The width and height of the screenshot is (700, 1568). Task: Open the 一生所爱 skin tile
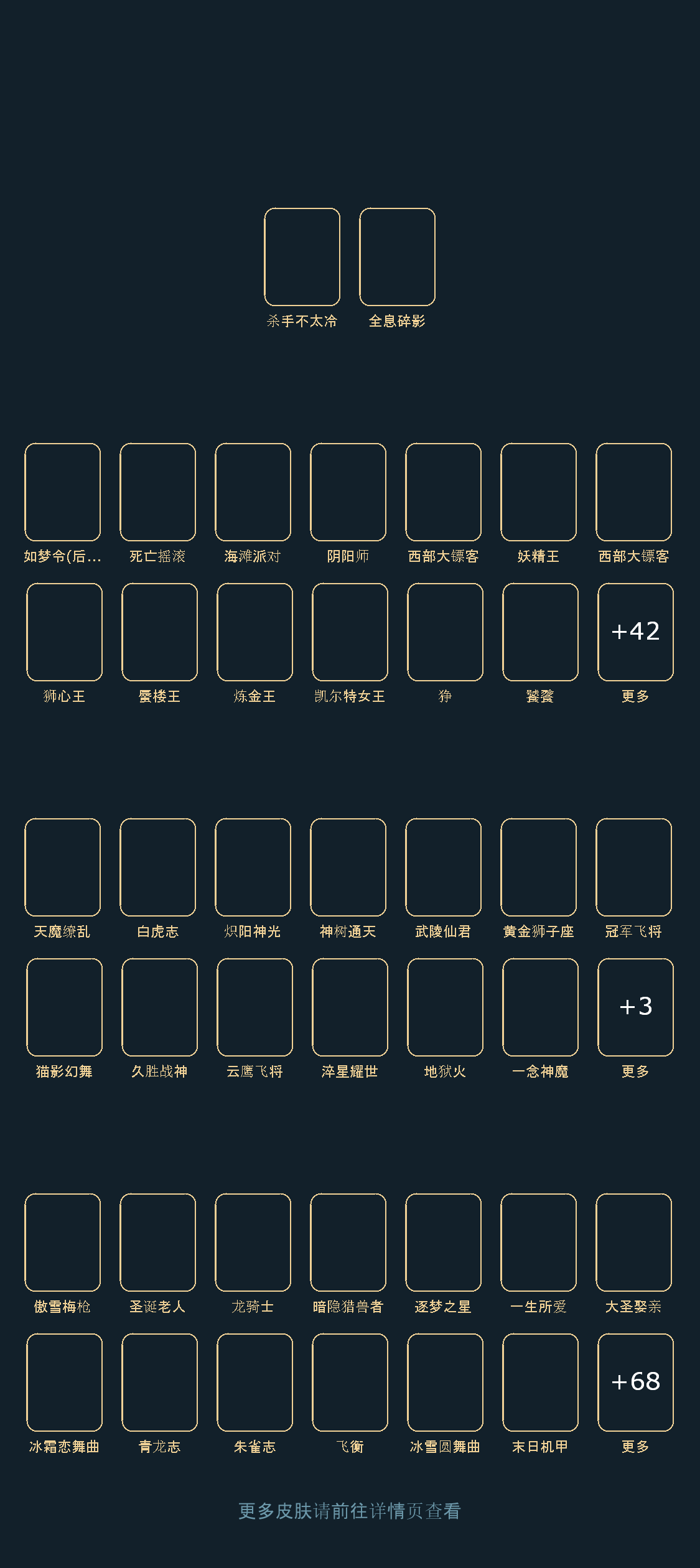(538, 1243)
